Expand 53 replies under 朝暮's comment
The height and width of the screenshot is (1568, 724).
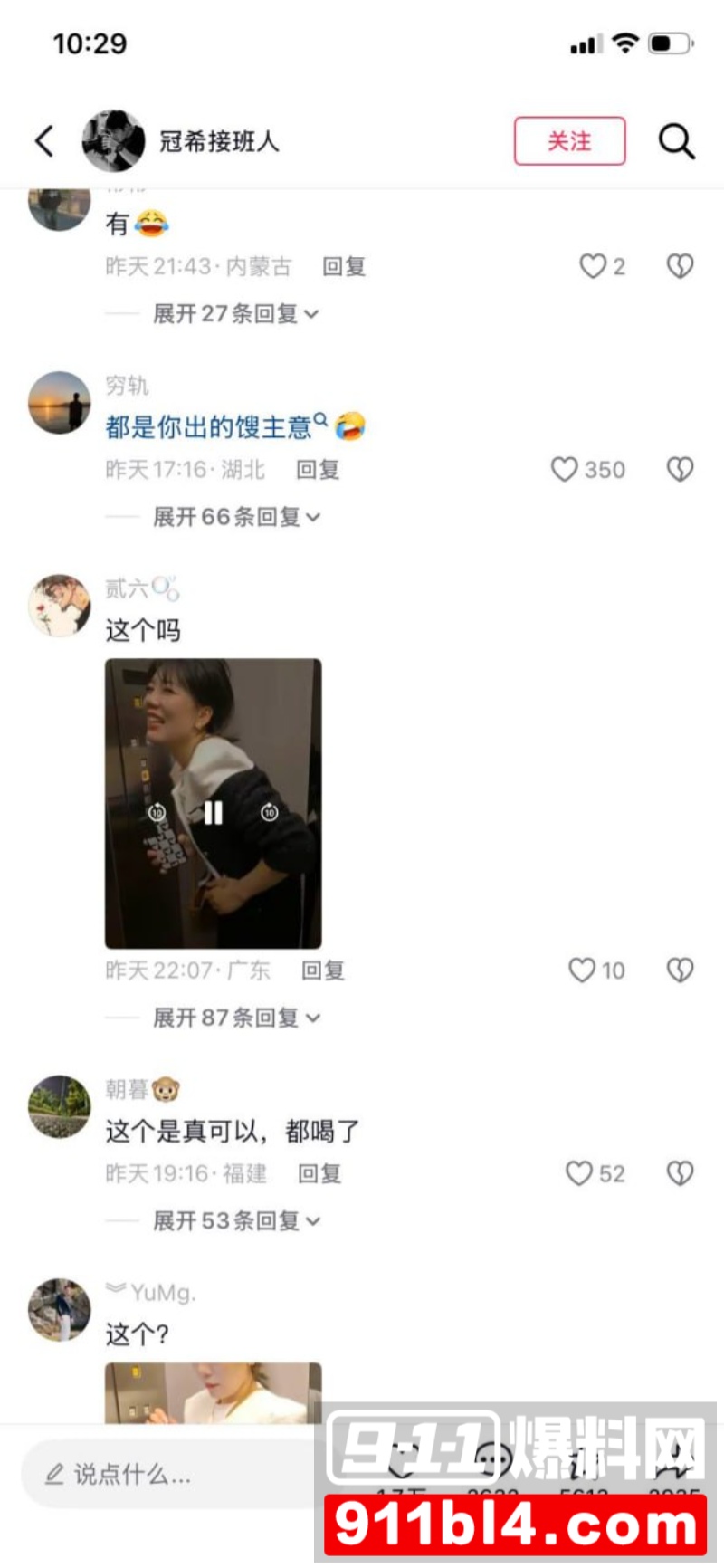click(x=235, y=1220)
